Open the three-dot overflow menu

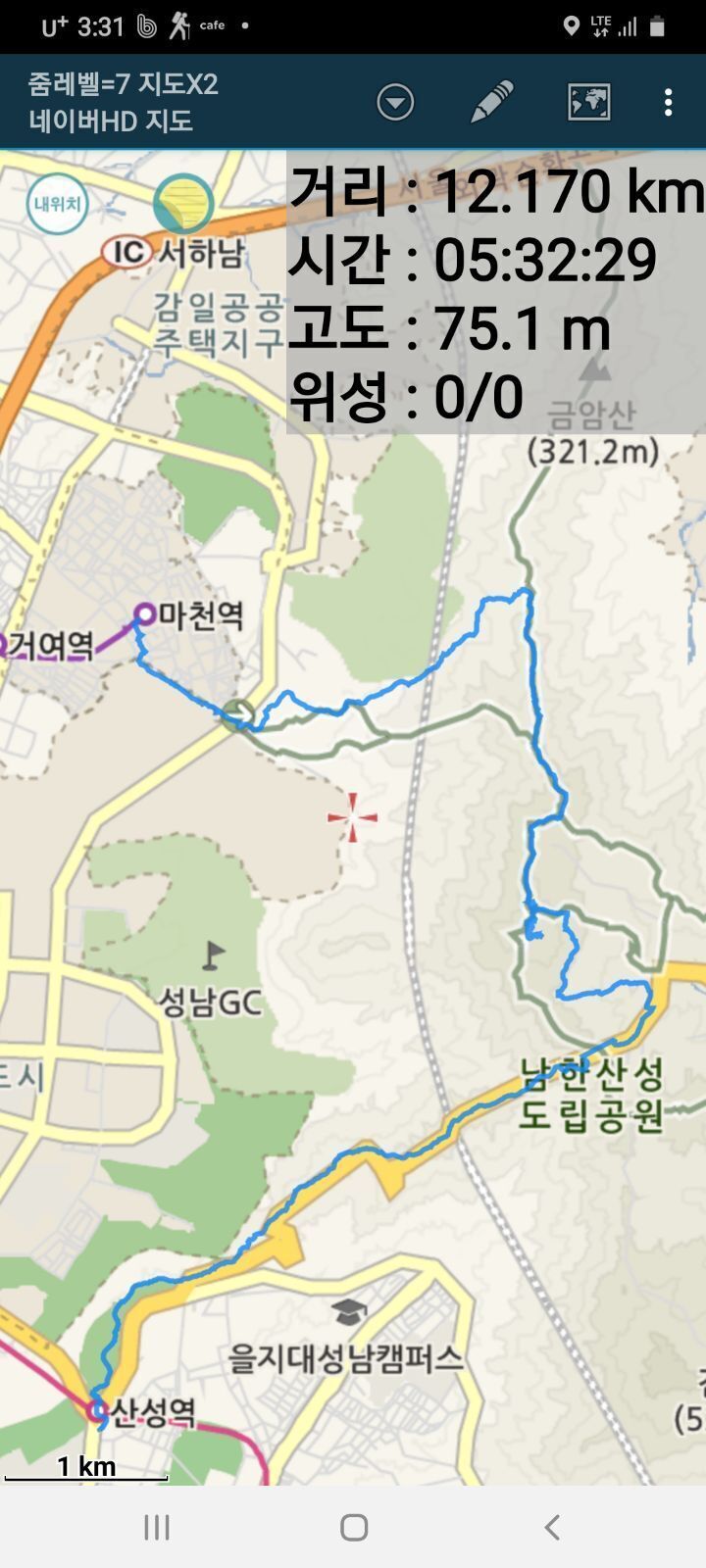click(x=668, y=102)
